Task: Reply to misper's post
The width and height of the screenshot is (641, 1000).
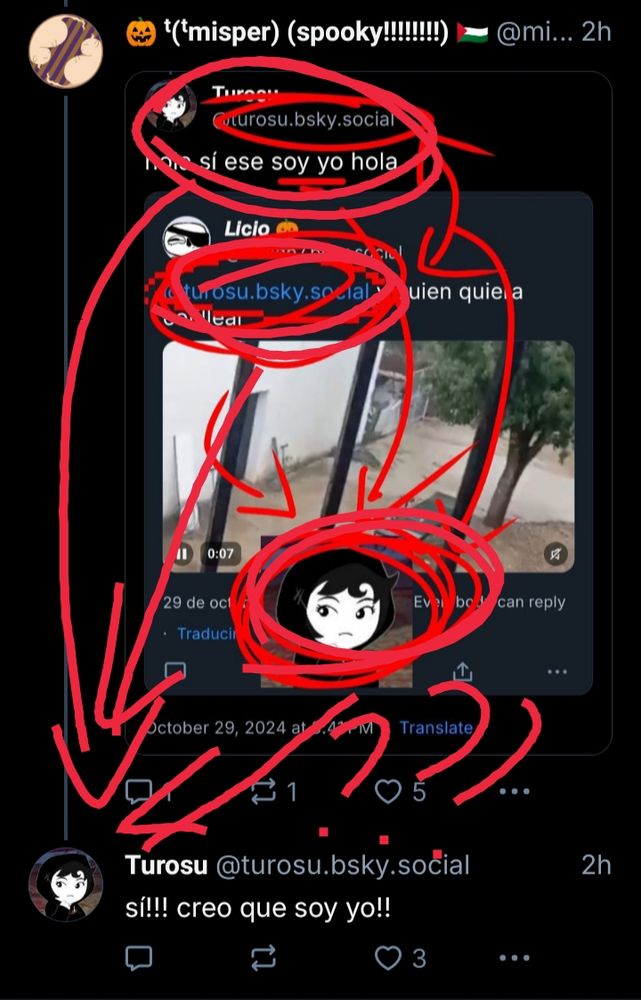Action: click(x=139, y=792)
